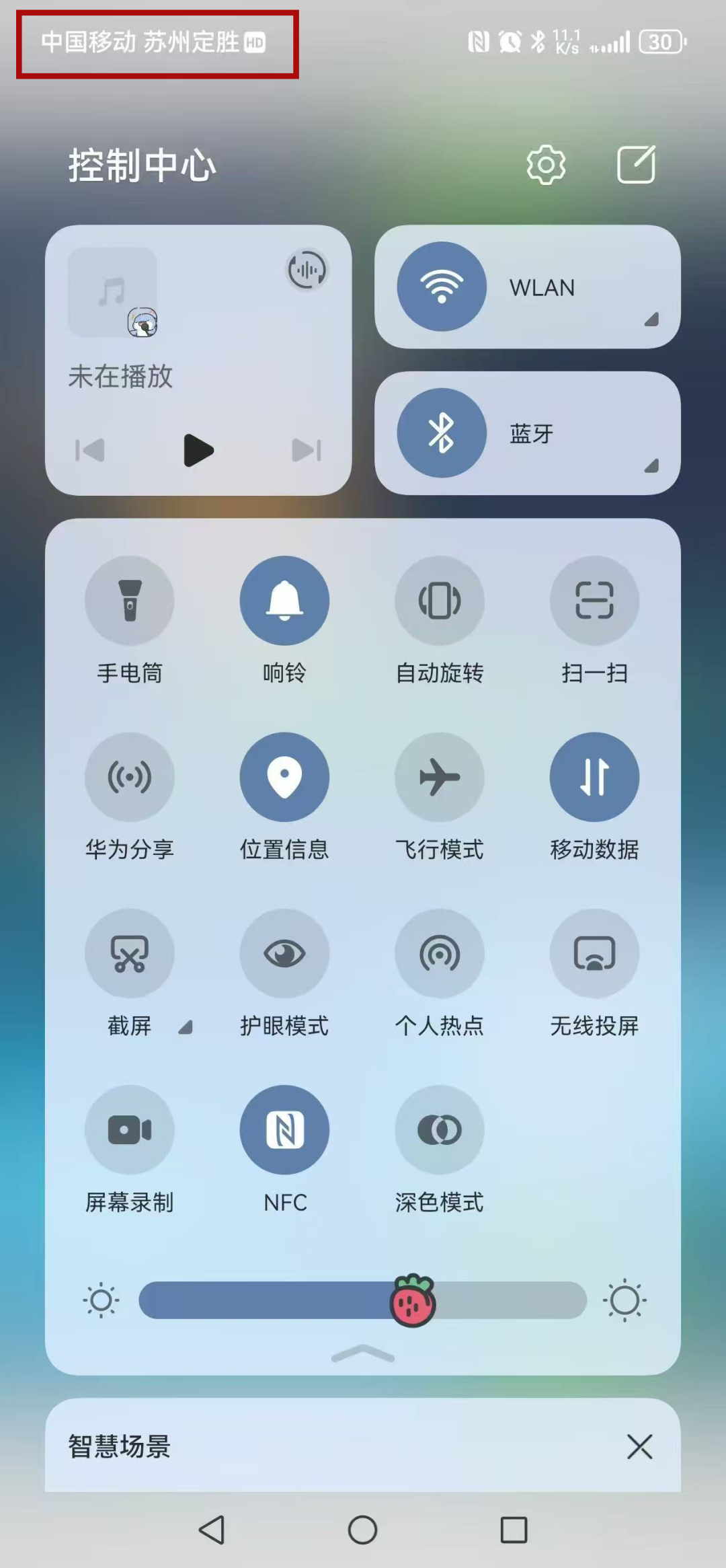Take a screenshot (截屏)
The width and height of the screenshot is (726, 1568).
pyautogui.click(x=130, y=953)
